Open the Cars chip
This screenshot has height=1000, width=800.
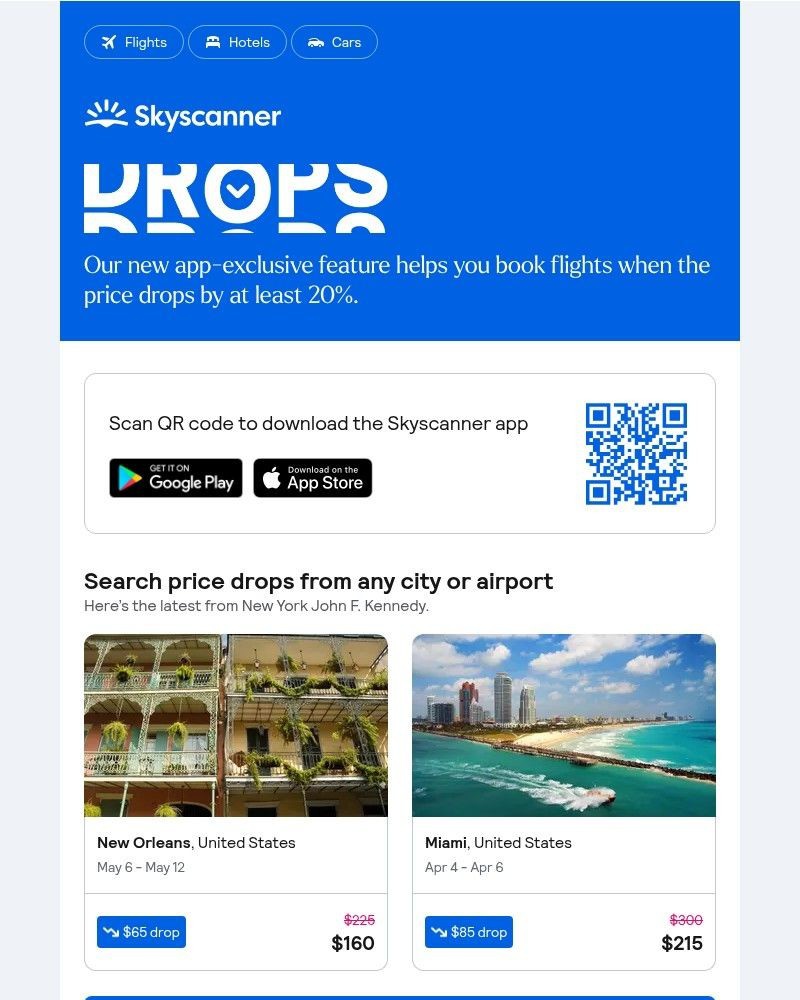(x=334, y=42)
